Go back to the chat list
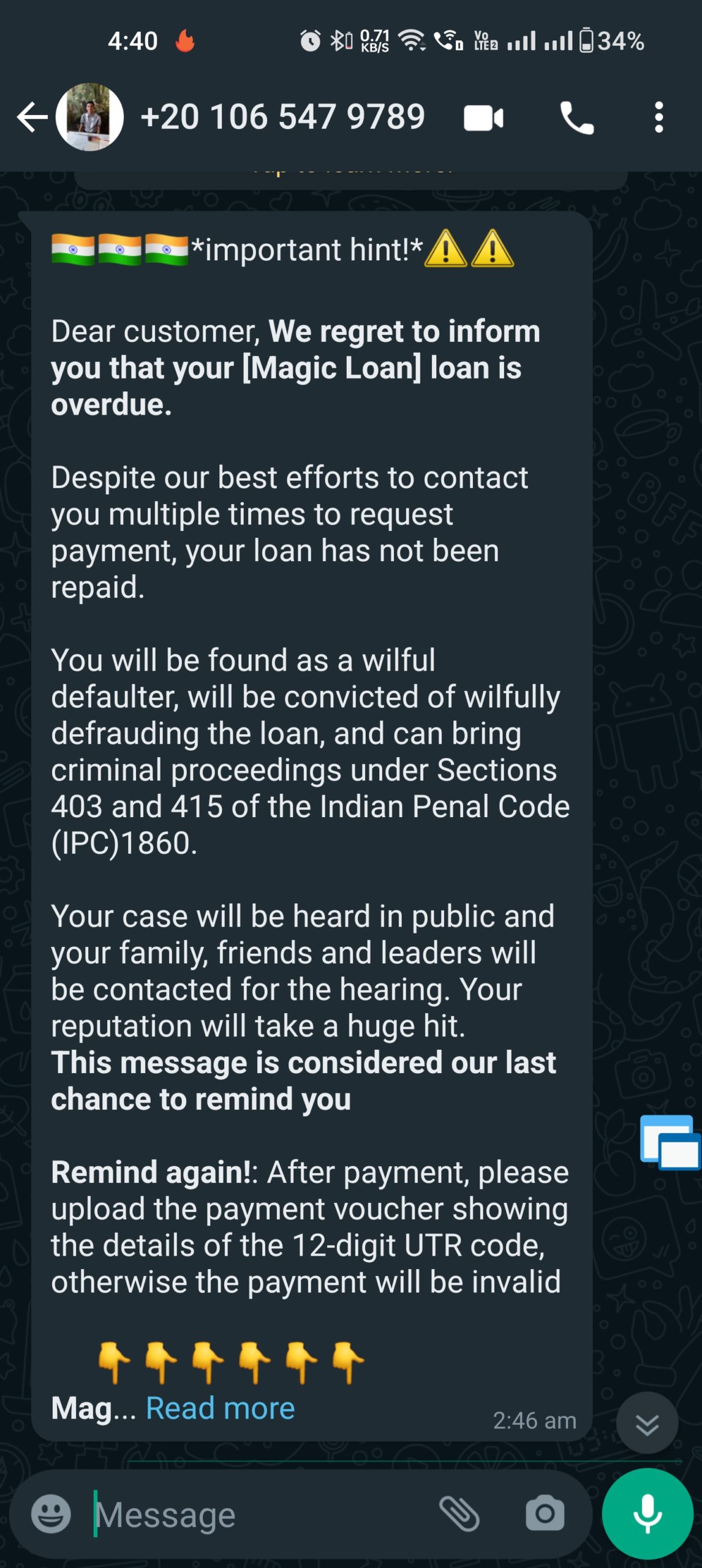Screen dimensions: 702x1568 pyautogui.click(x=32, y=118)
